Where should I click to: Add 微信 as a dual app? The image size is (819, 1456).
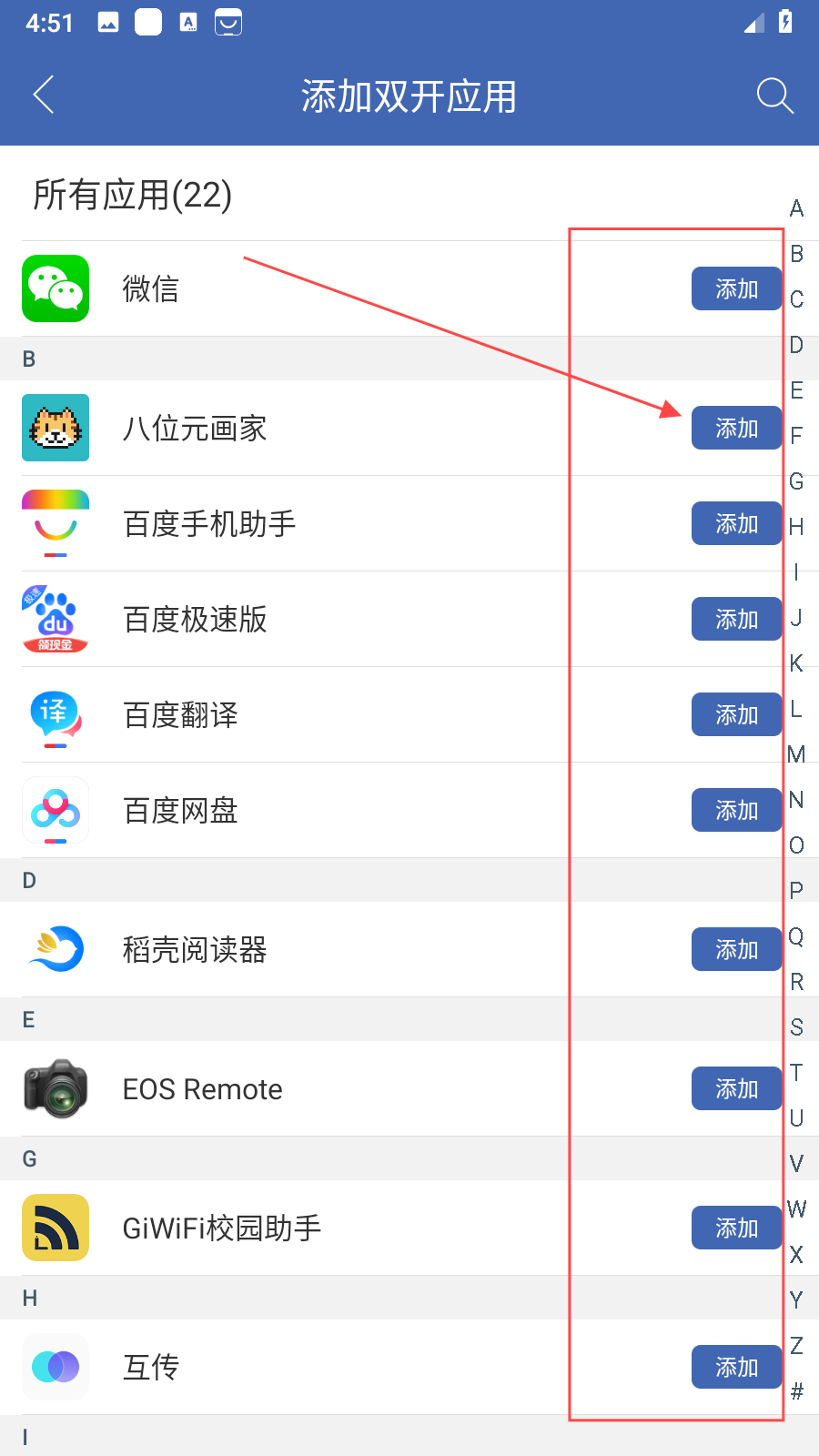(x=736, y=288)
